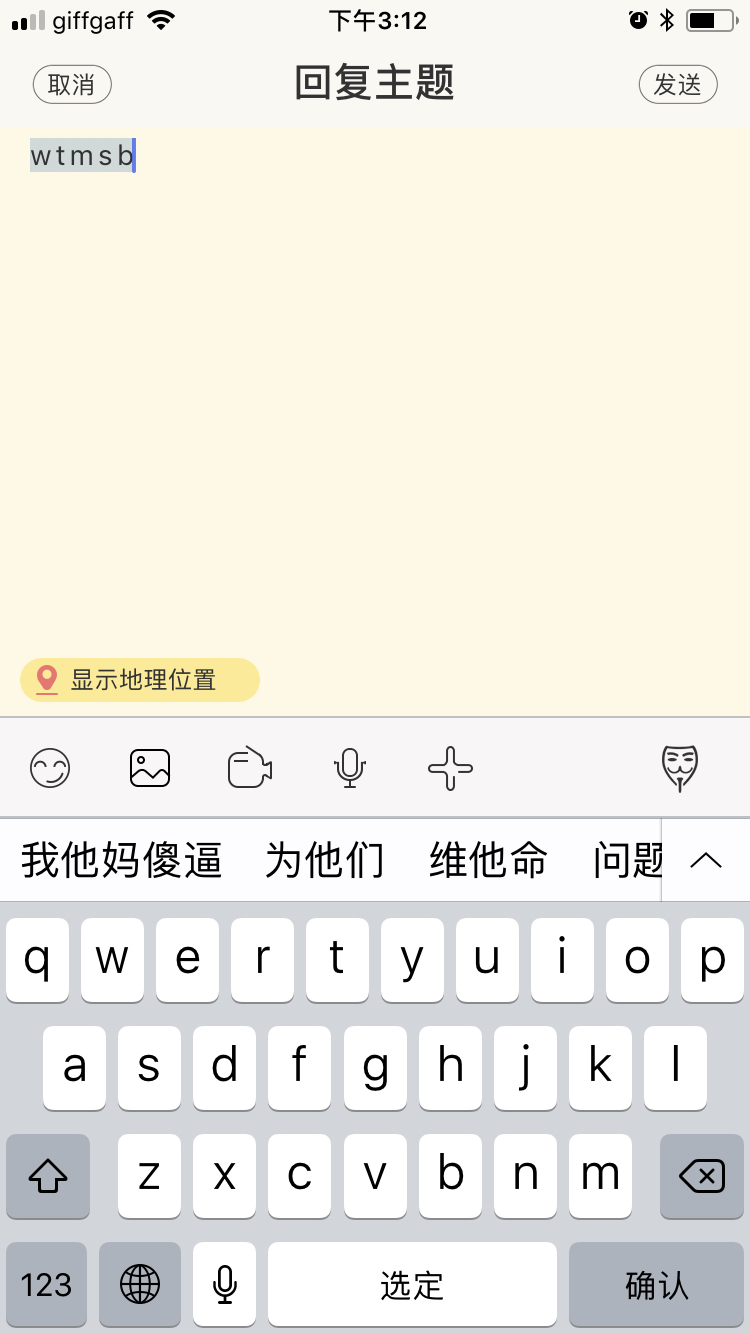
Task: Expand the candidate word list chevron
Action: pos(707,860)
